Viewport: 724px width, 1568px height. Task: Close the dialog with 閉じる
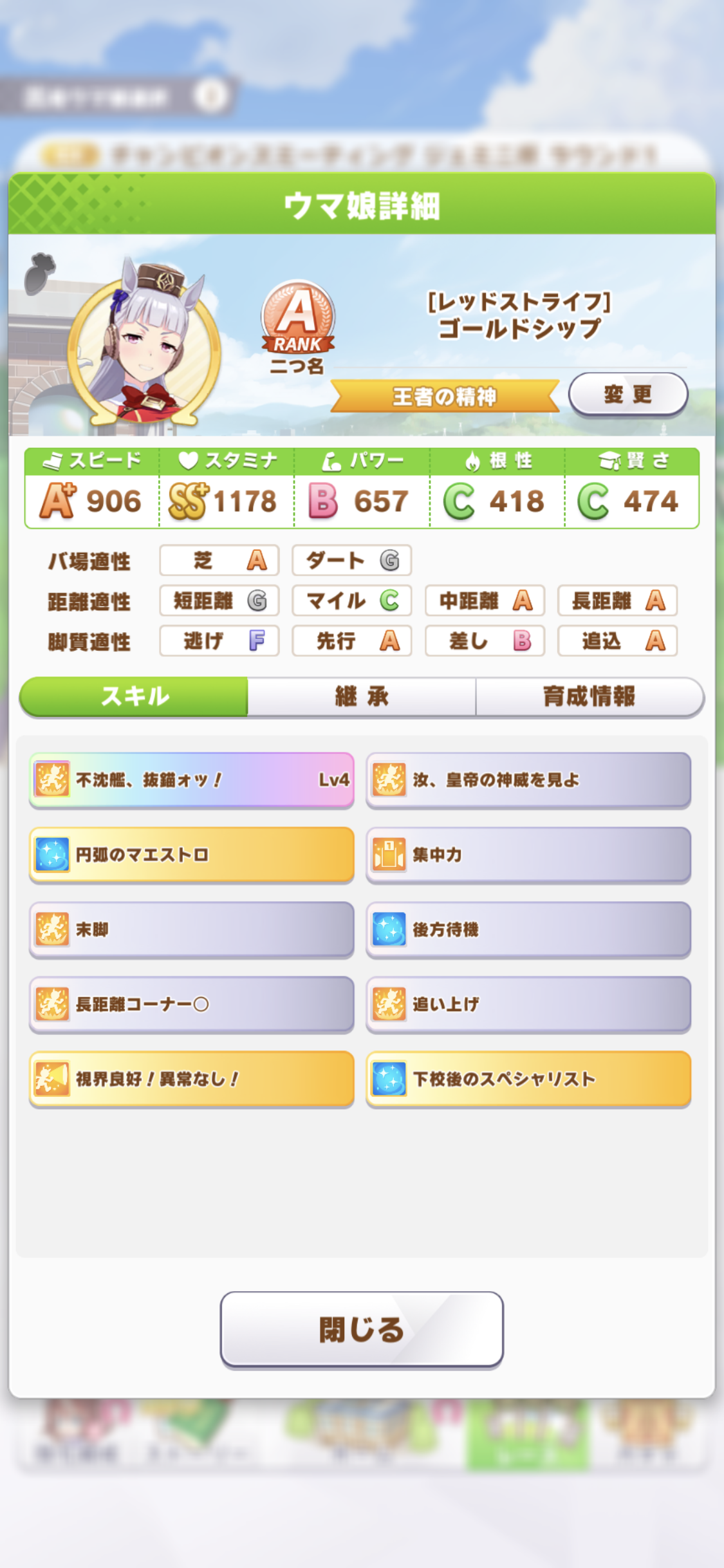[x=362, y=1329]
